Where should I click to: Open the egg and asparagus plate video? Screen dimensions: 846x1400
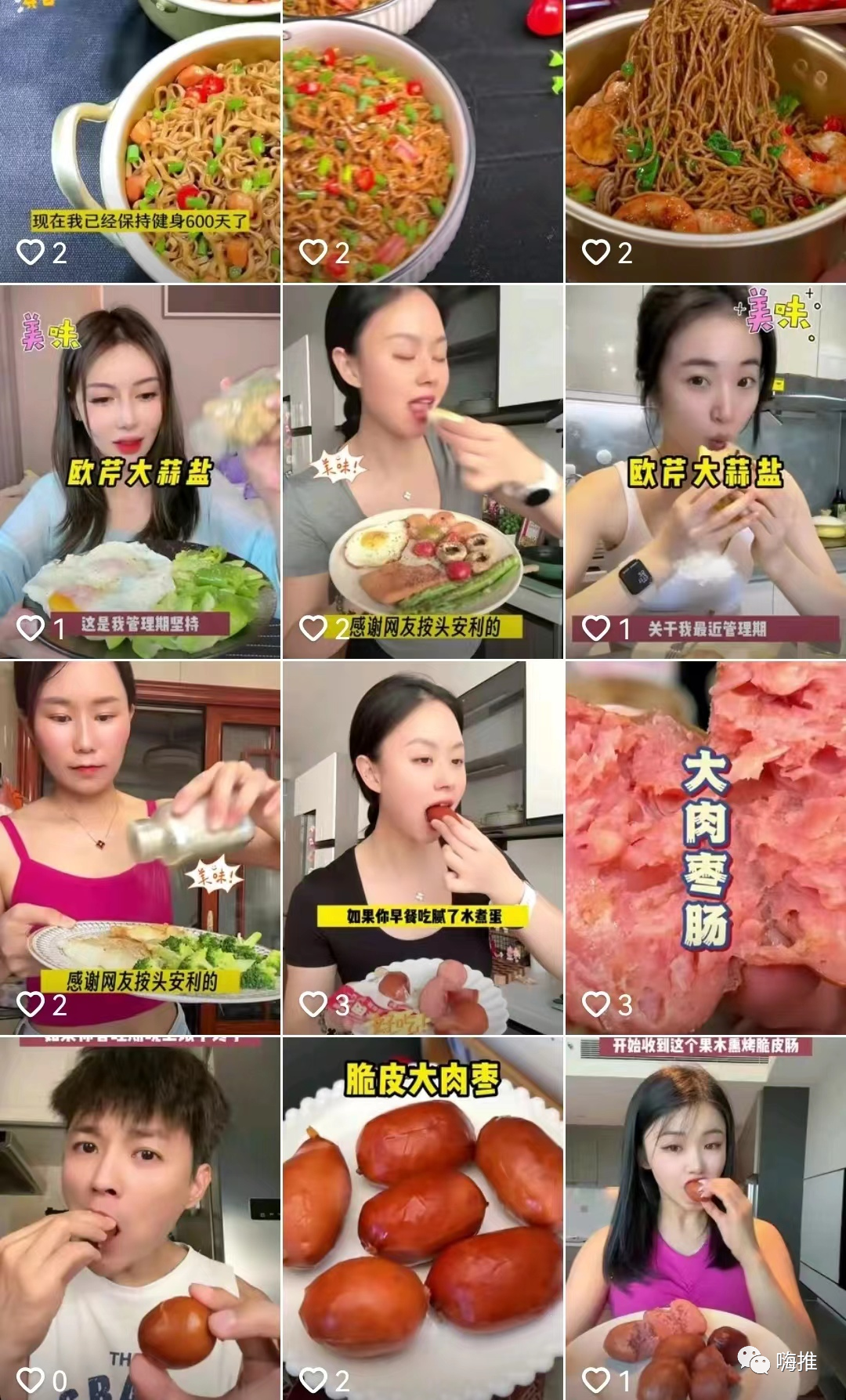click(x=423, y=470)
